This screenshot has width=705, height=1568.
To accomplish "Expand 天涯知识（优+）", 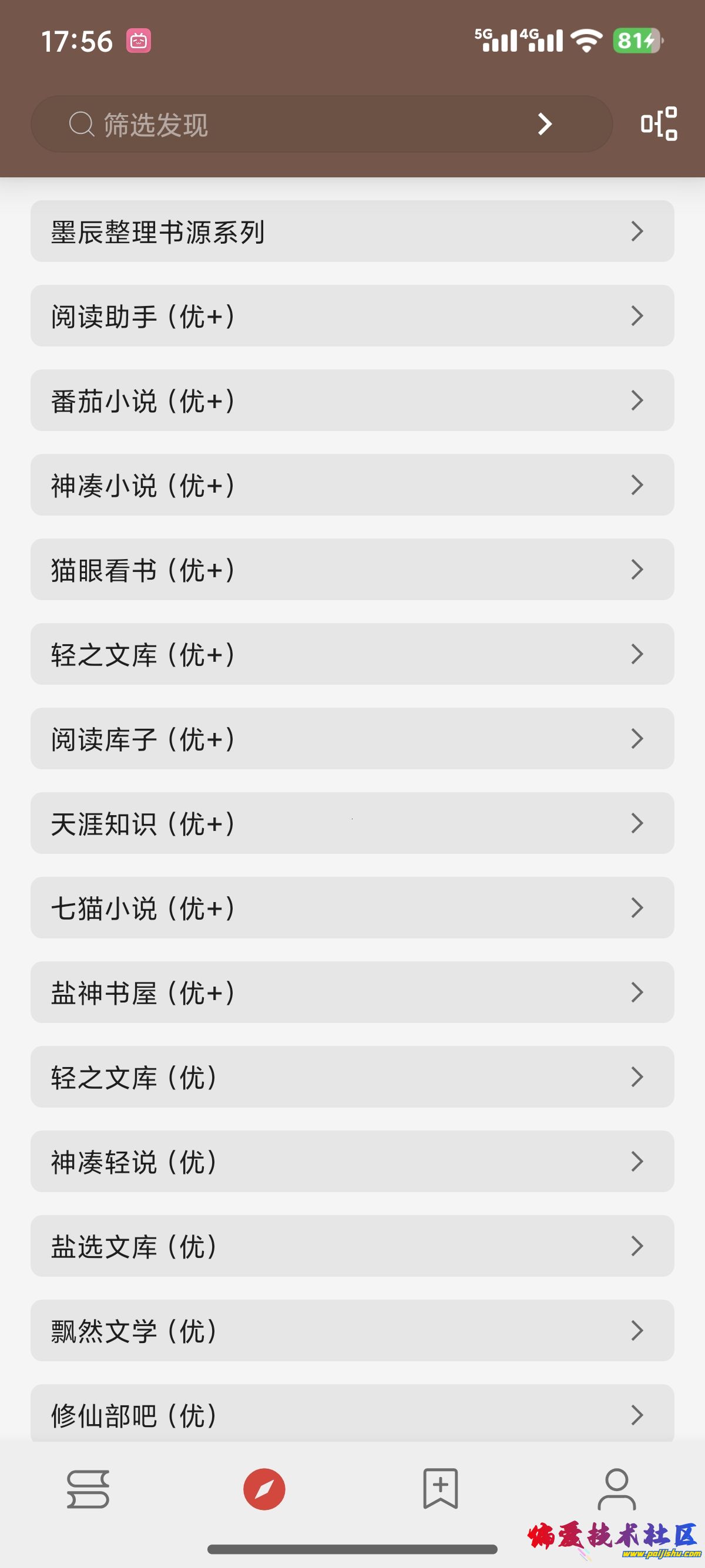I will click(352, 823).
